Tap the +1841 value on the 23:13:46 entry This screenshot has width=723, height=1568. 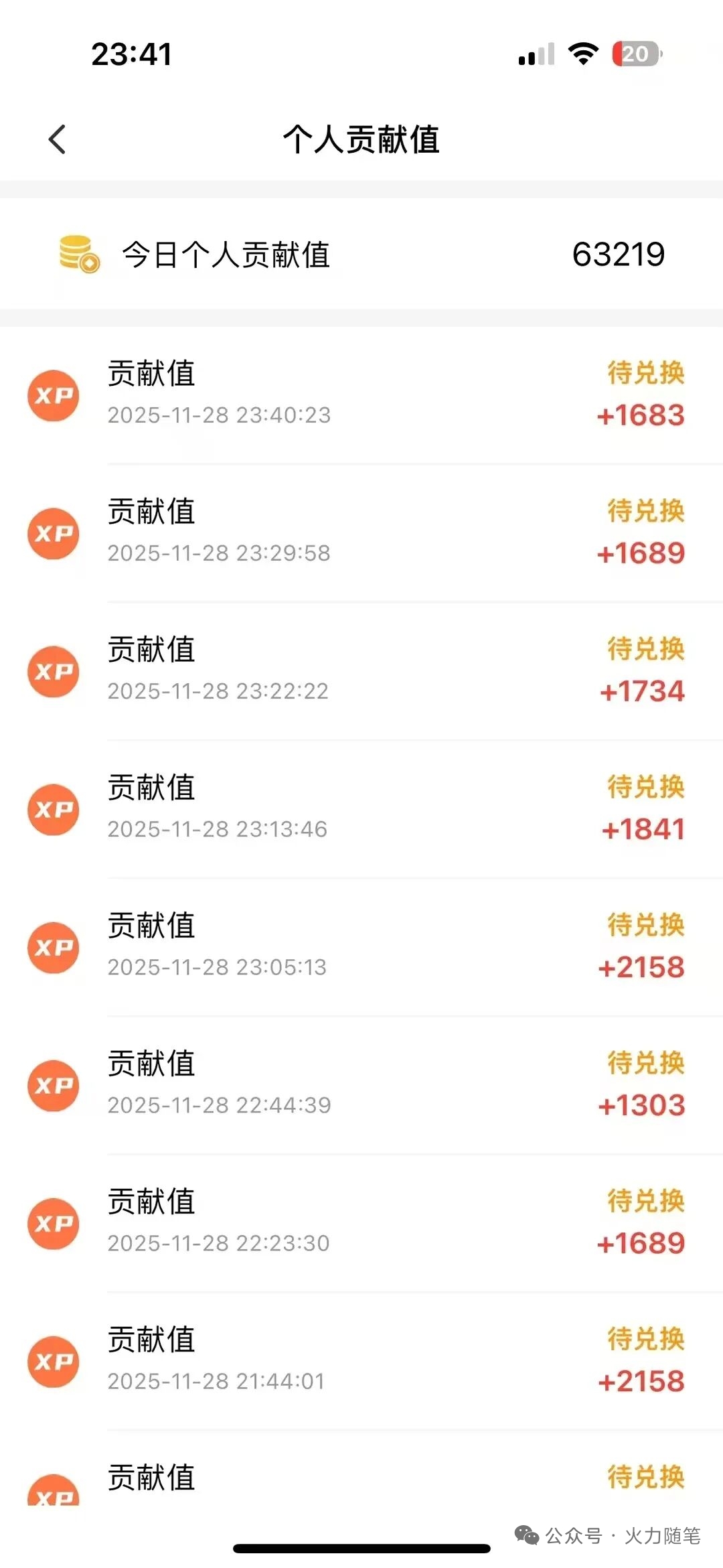click(643, 830)
